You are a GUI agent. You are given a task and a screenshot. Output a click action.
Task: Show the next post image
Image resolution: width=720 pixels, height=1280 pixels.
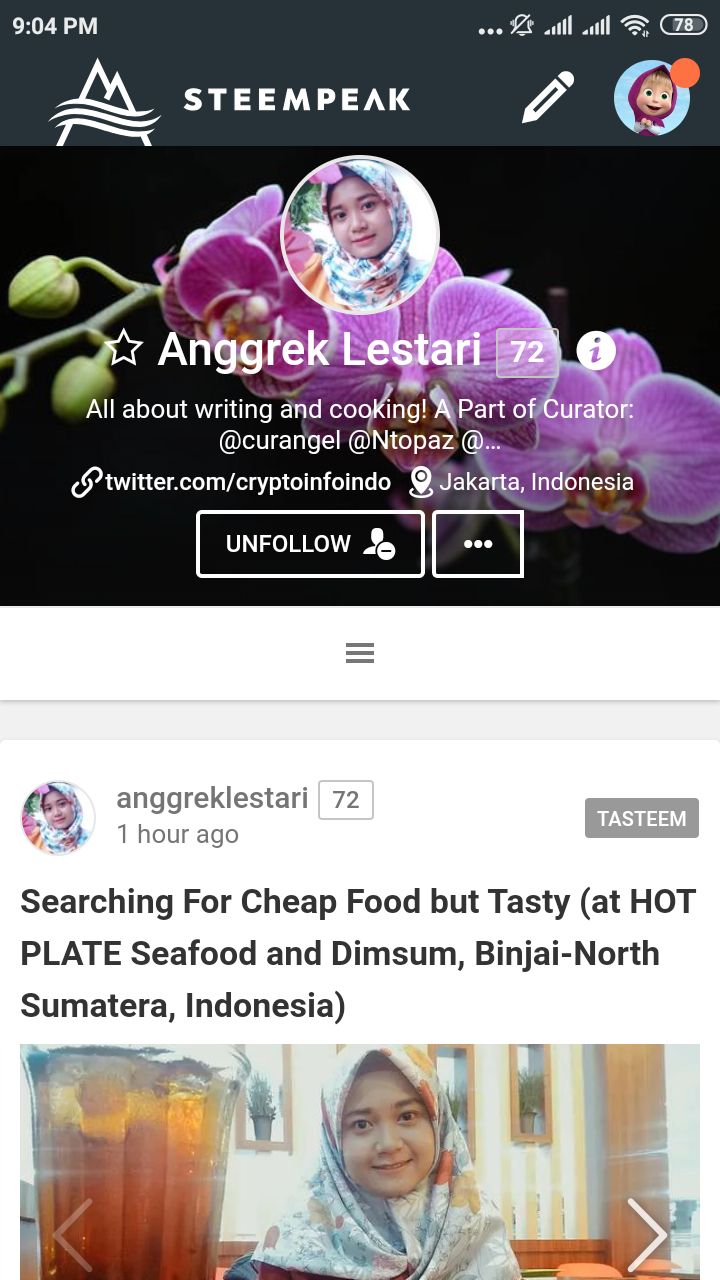[x=647, y=1234]
